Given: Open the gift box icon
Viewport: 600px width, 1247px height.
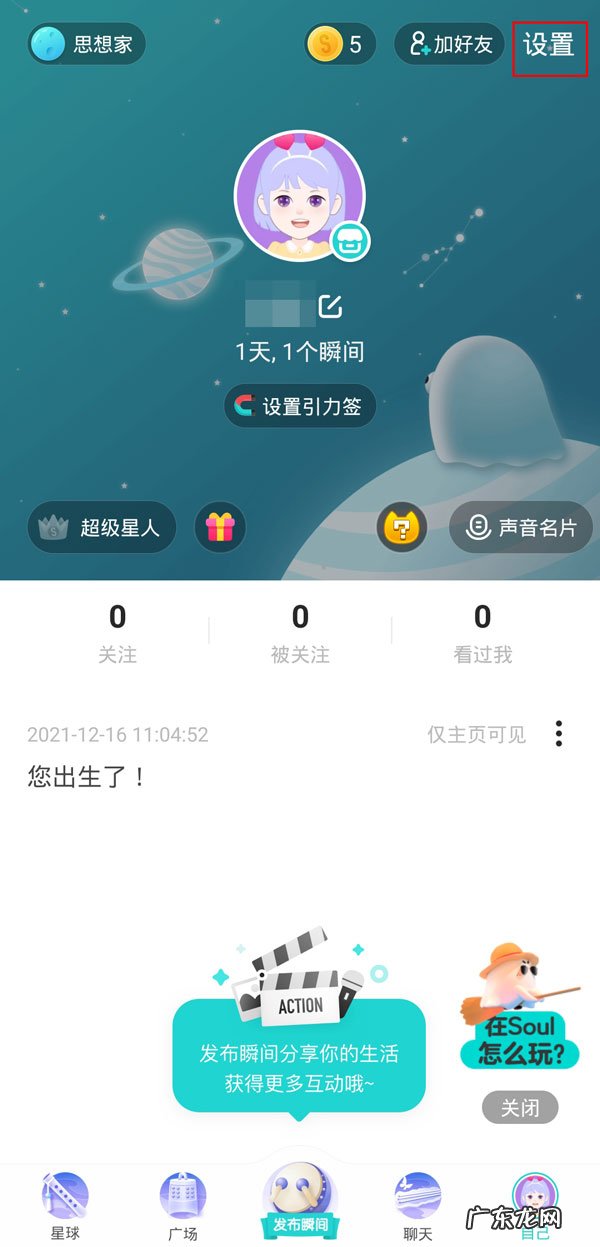Looking at the screenshot, I should pyautogui.click(x=220, y=527).
